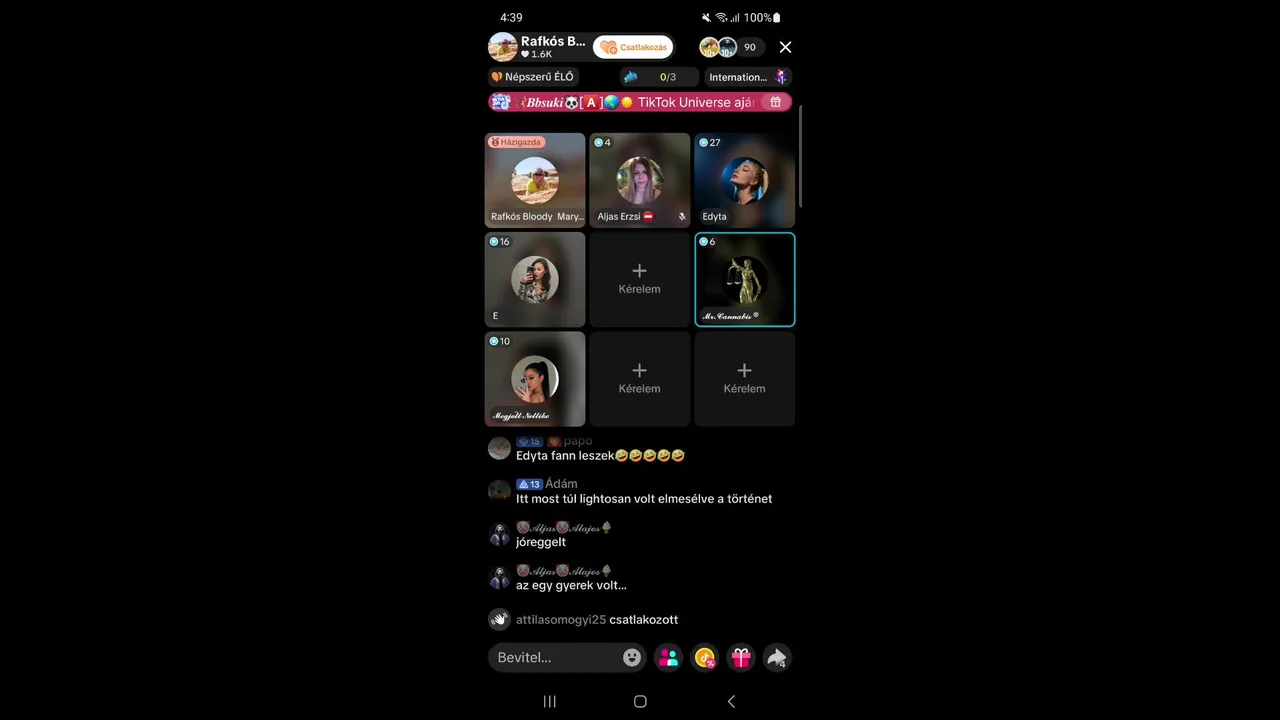Select Edyta's guest tile
1280x720 pixels.
tap(744, 180)
